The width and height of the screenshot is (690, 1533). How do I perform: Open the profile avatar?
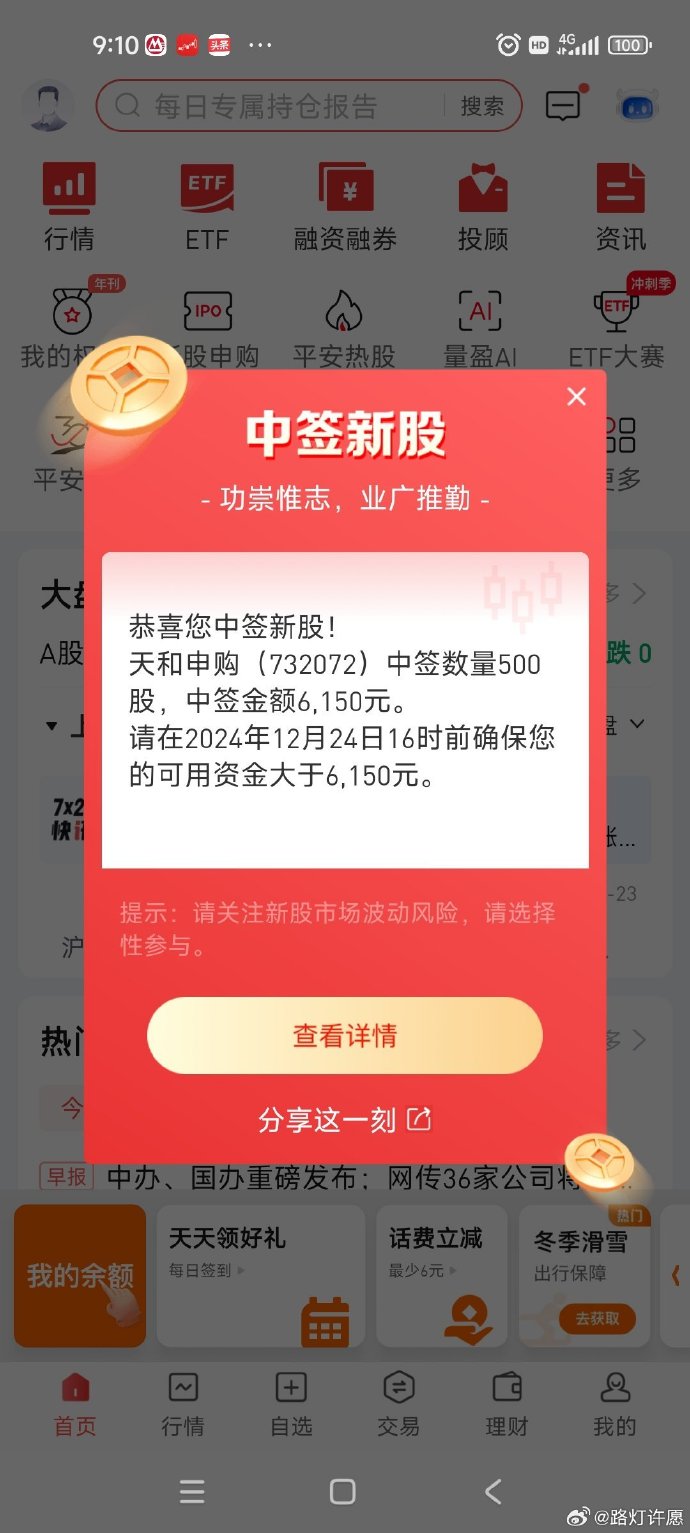(48, 106)
